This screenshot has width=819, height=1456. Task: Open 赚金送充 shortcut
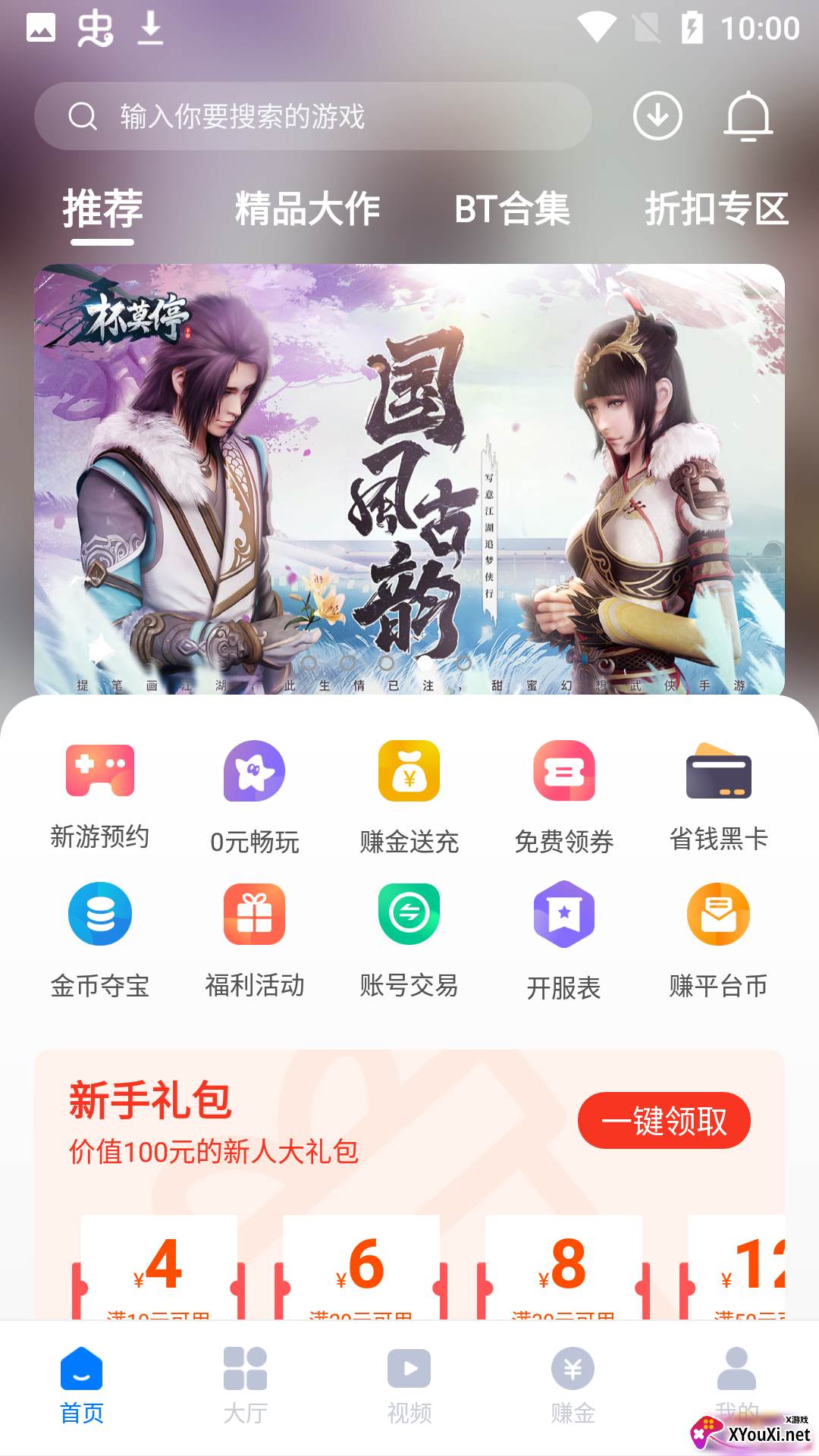(409, 796)
